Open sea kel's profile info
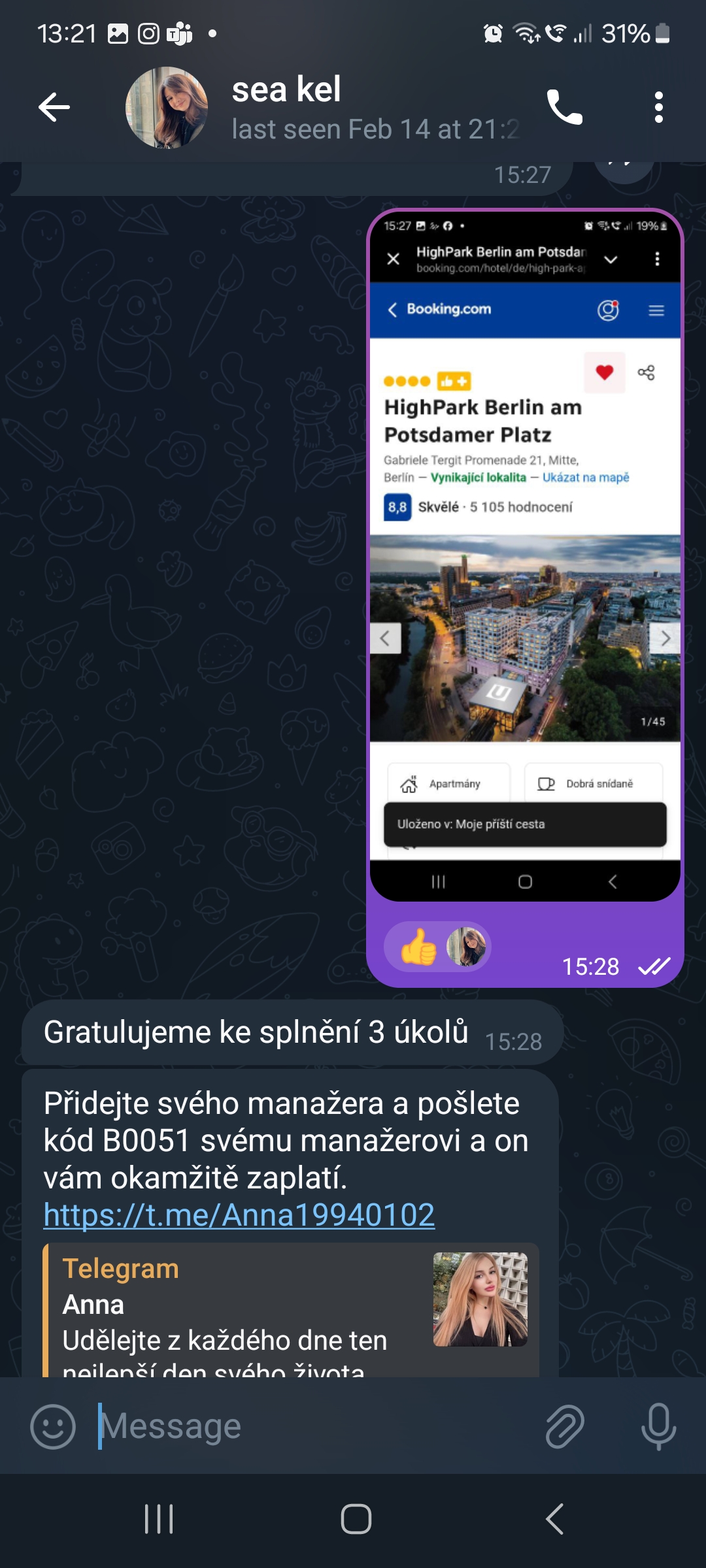The height and width of the screenshot is (1568, 706). pyautogui.click(x=324, y=107)
